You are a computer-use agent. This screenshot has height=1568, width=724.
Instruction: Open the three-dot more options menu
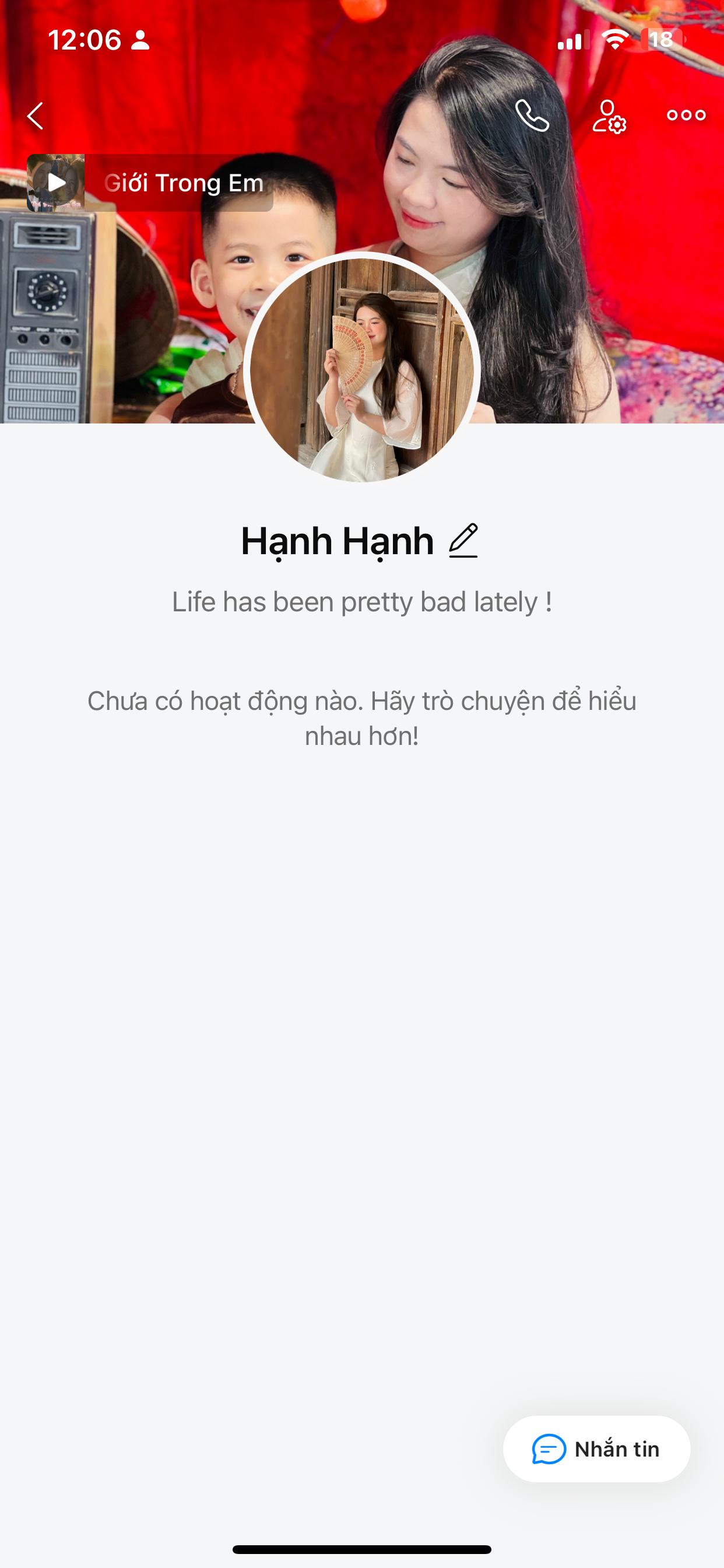686,115
